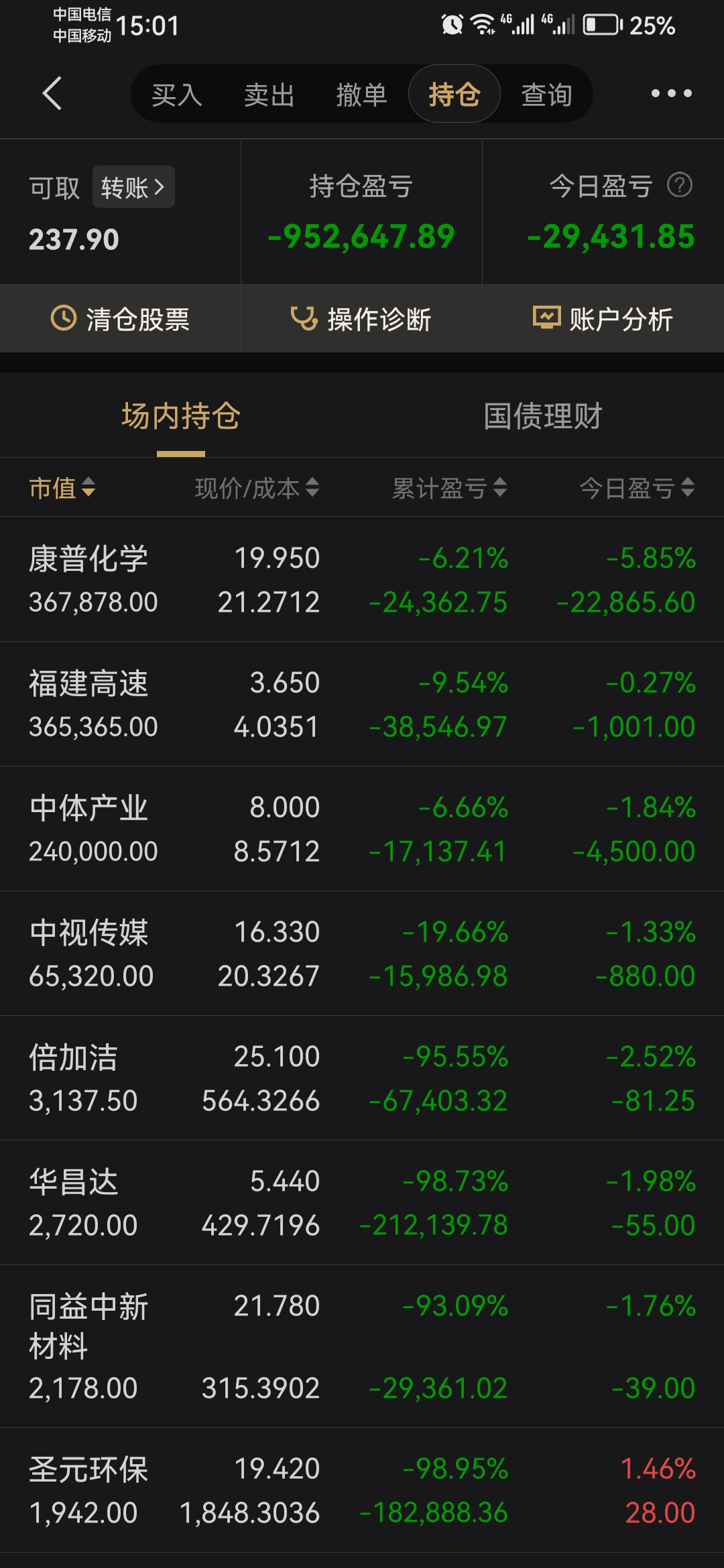This screenshot has width=724, height=1568.
Task: Open the 康普化学 holding row
Action: [362, 580]
